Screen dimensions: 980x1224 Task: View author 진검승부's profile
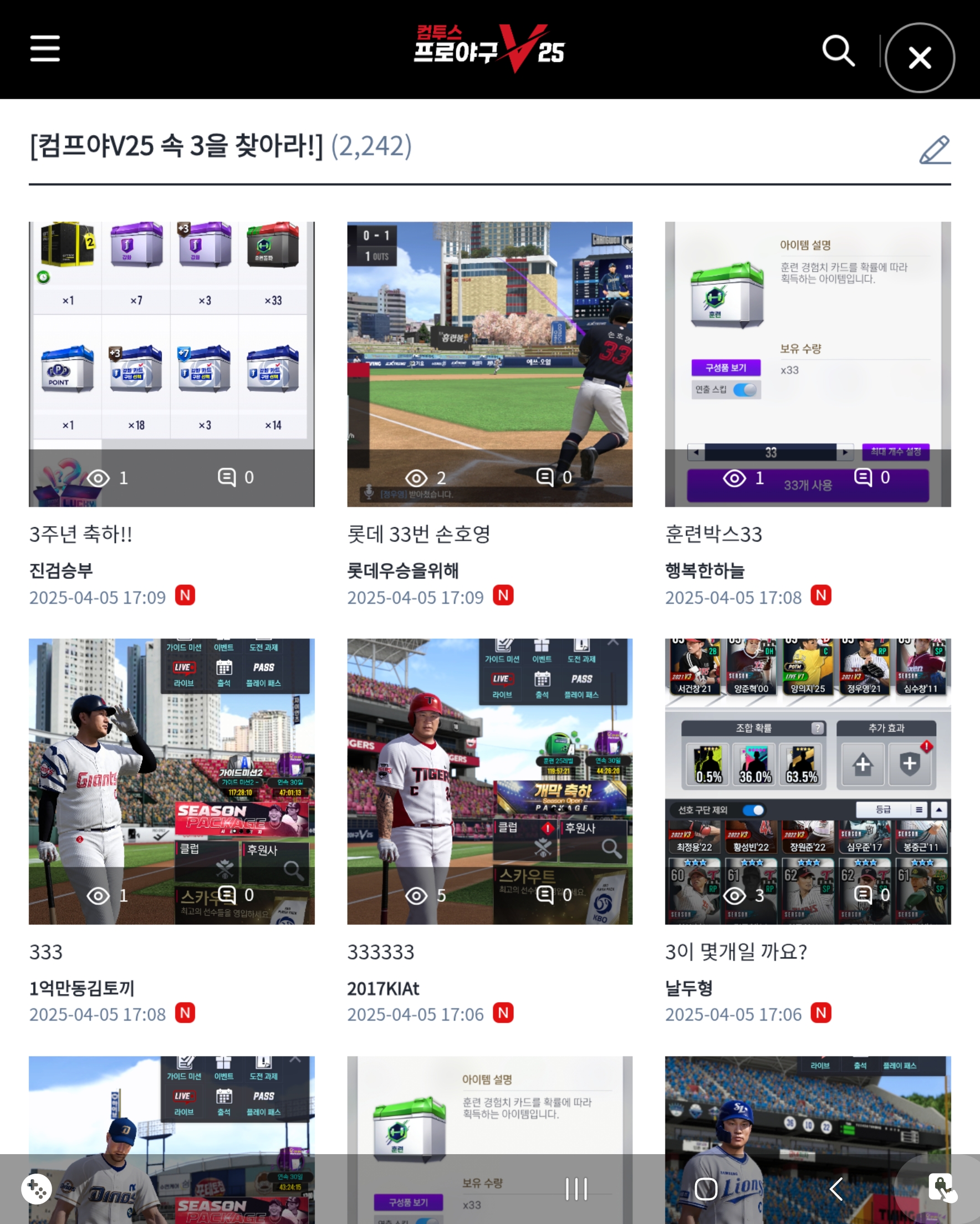click(x=61, y=570)
